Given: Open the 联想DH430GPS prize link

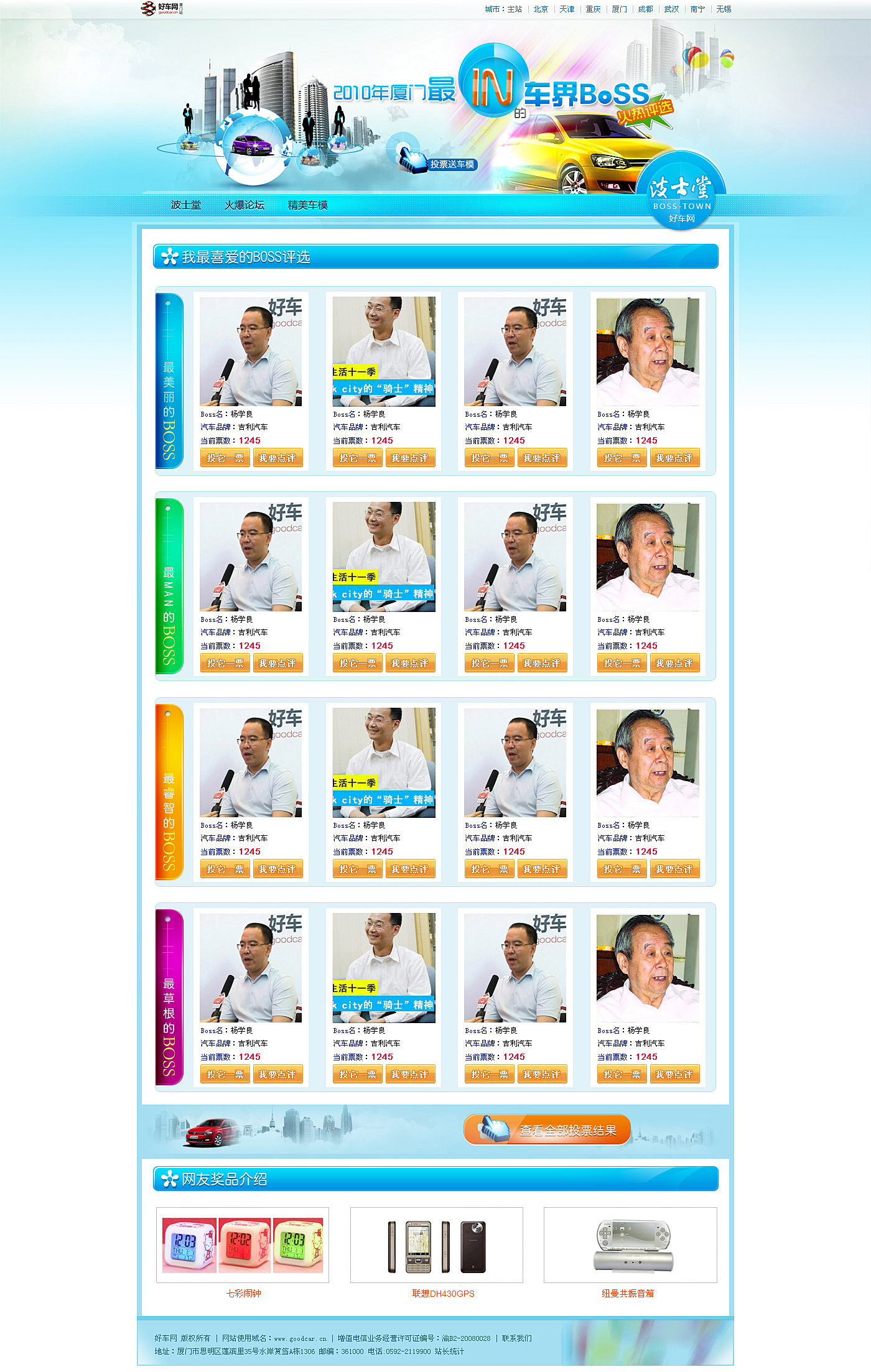Looking at the screenshot, I should pos(443,1293).
